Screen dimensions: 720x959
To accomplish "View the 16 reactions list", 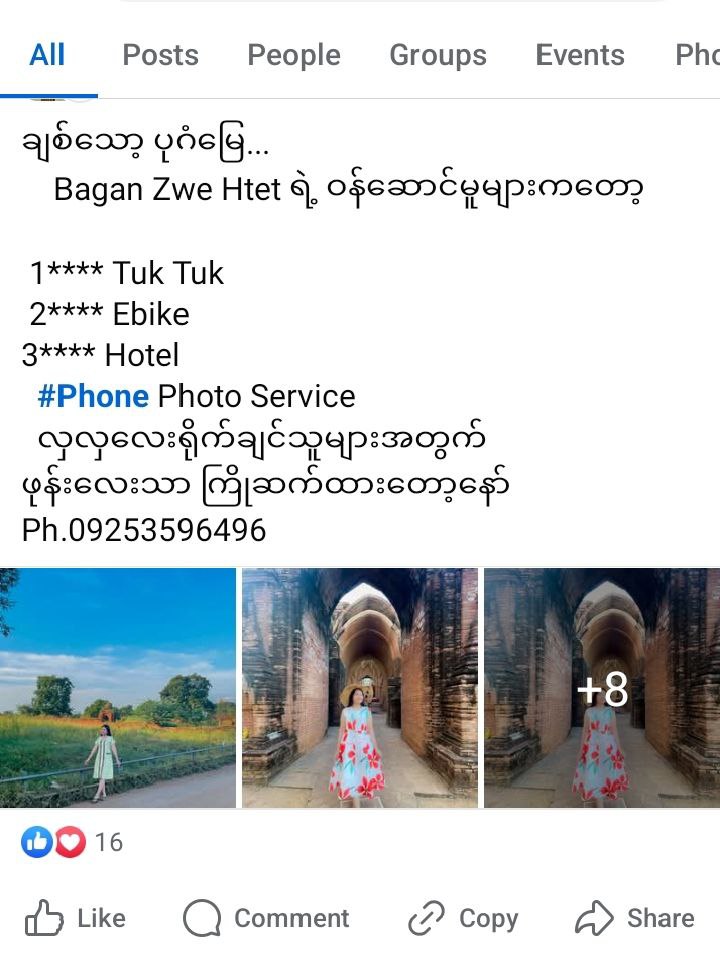I will [x=72, y=842].
